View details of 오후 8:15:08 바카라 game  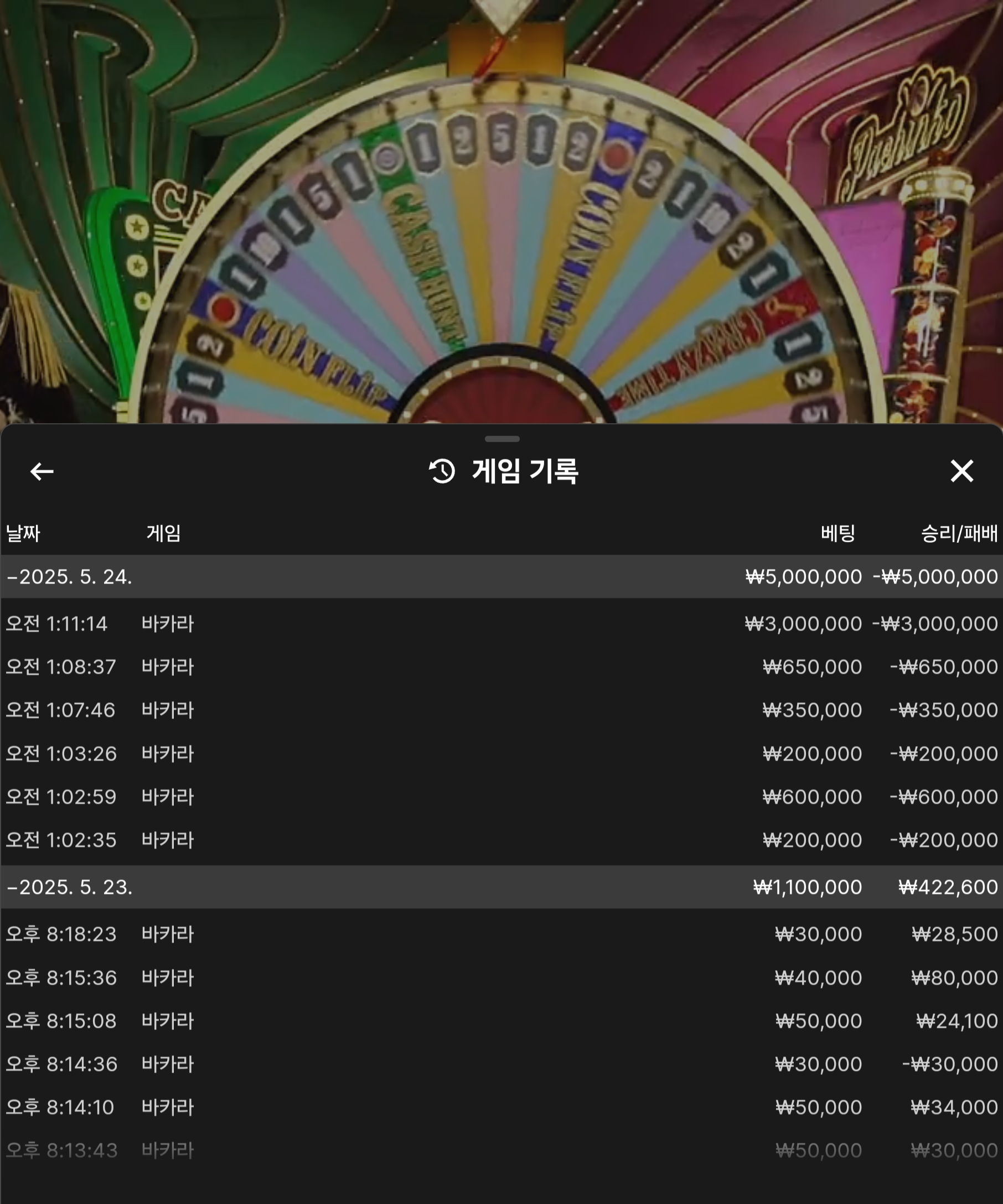(x=501, y=1020)
